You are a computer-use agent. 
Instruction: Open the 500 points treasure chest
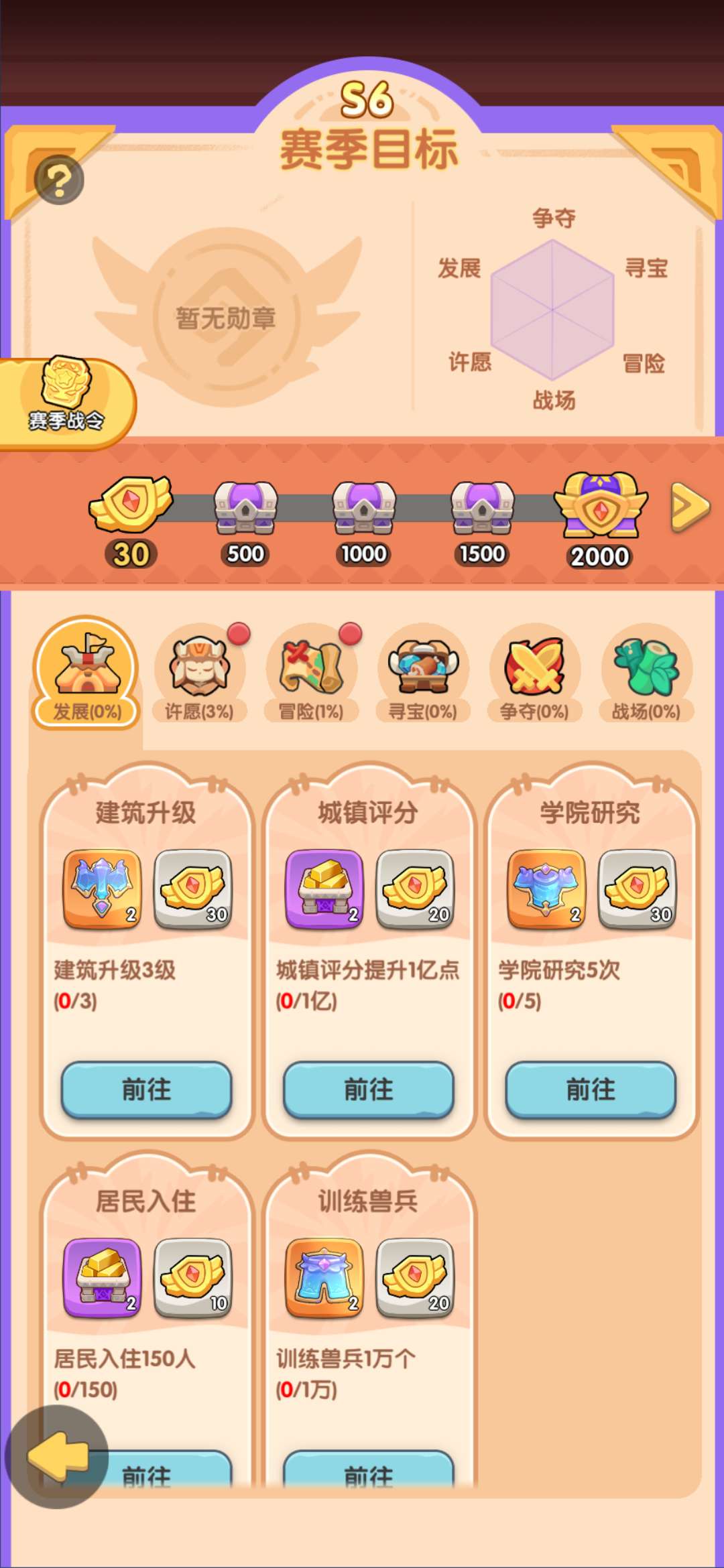pyautogui.click(x=245, y=509)
